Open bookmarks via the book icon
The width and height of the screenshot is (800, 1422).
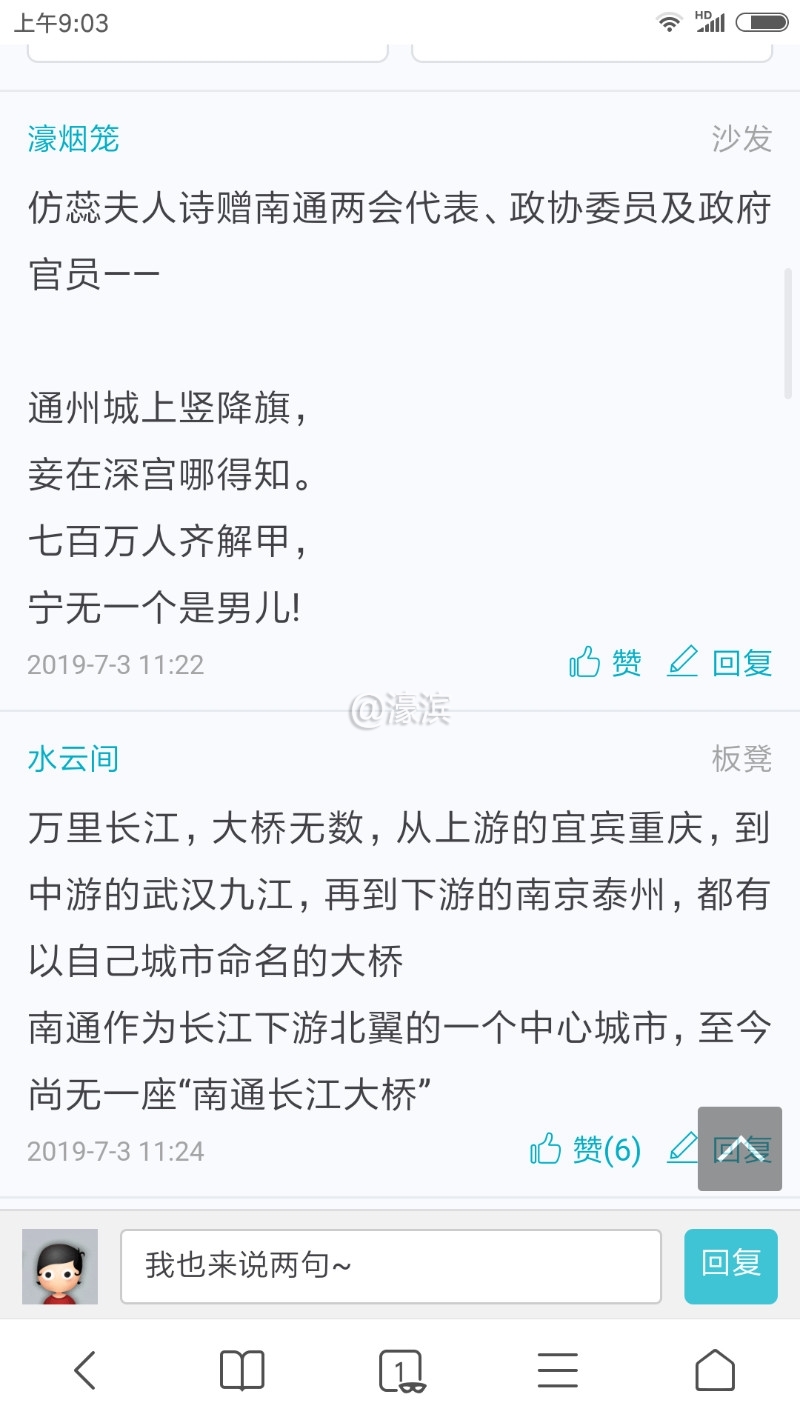coord(242,1370)
